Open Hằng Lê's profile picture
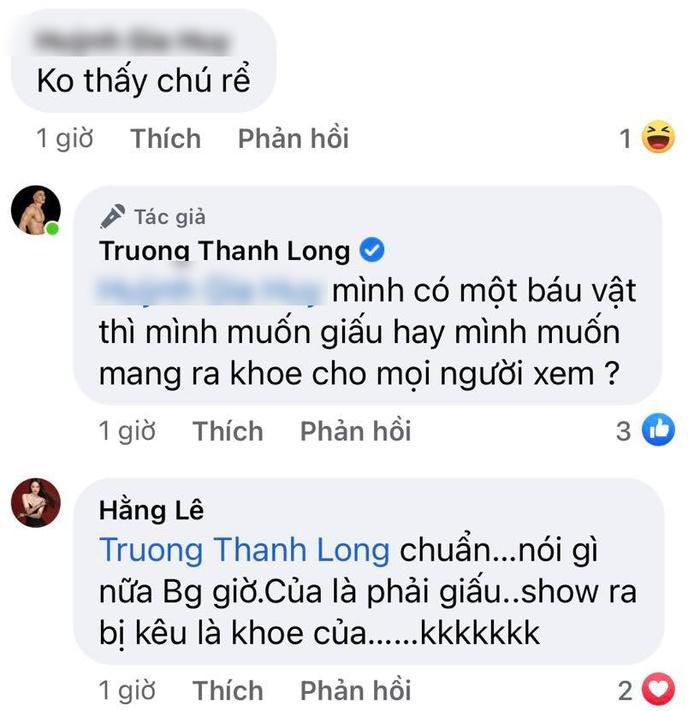 36,503
